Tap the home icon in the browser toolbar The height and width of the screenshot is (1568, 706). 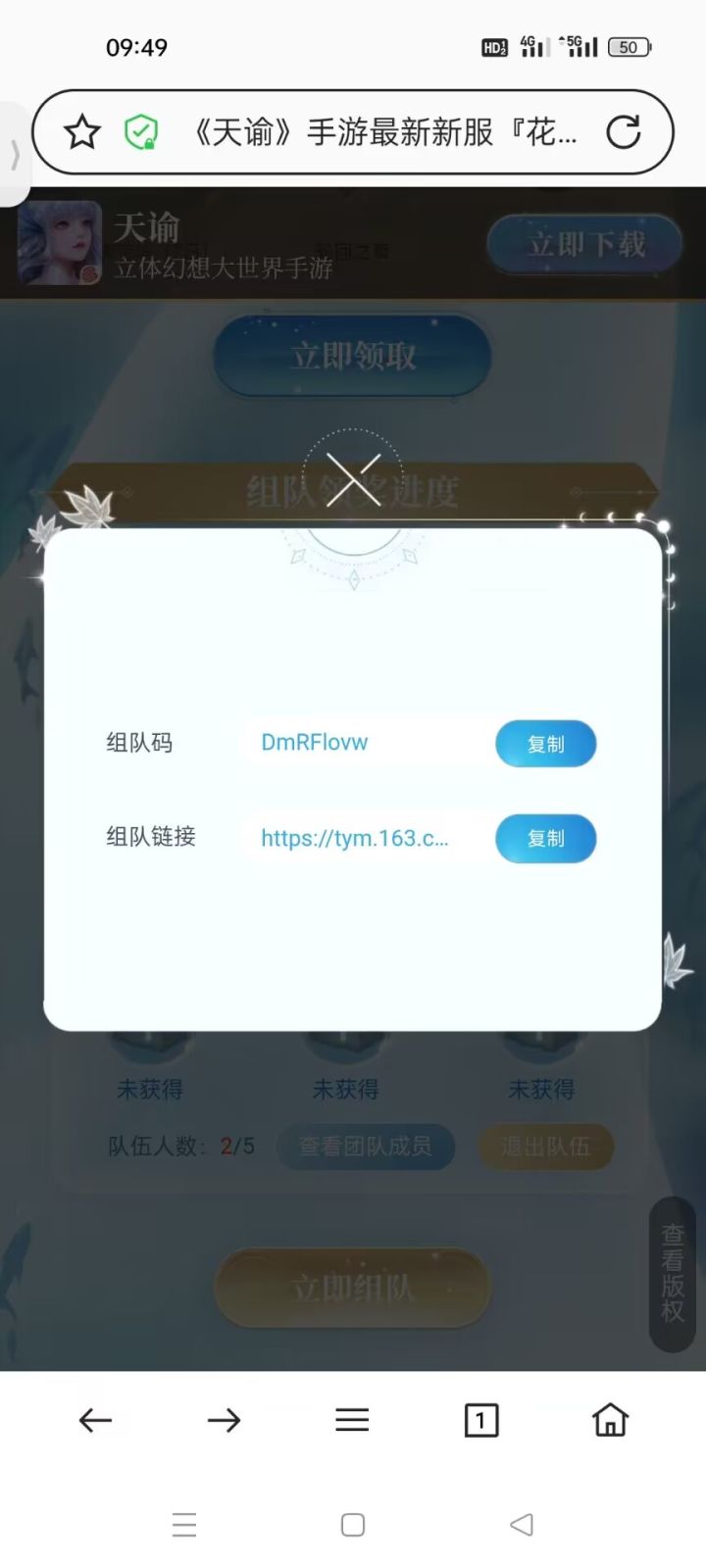[610, 1420]
